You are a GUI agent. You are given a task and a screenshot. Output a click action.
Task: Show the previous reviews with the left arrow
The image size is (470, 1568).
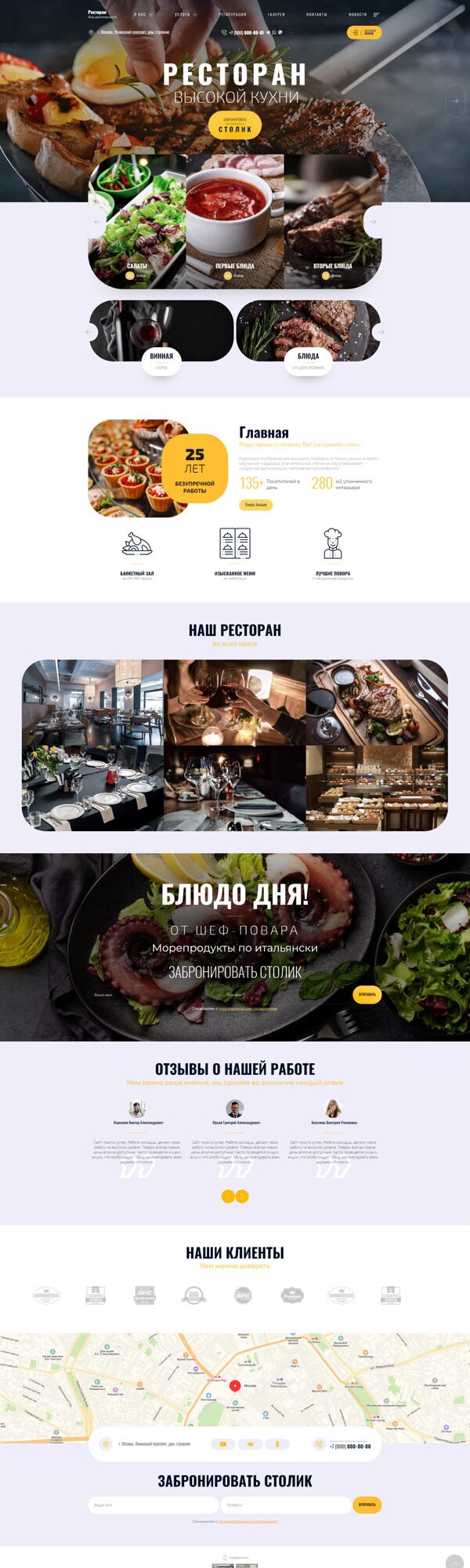click(x=228, y=1196)
